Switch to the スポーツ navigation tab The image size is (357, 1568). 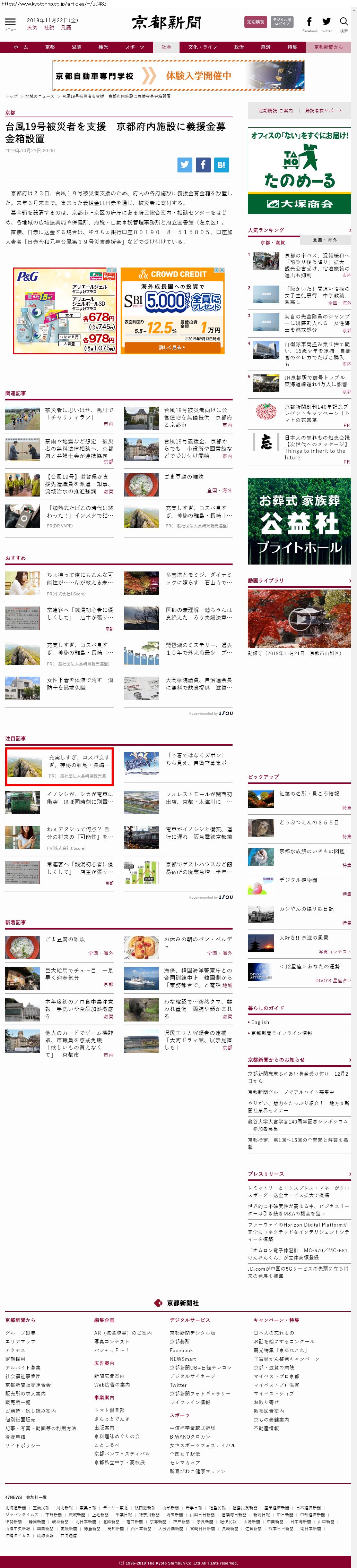tap(134, 47)
